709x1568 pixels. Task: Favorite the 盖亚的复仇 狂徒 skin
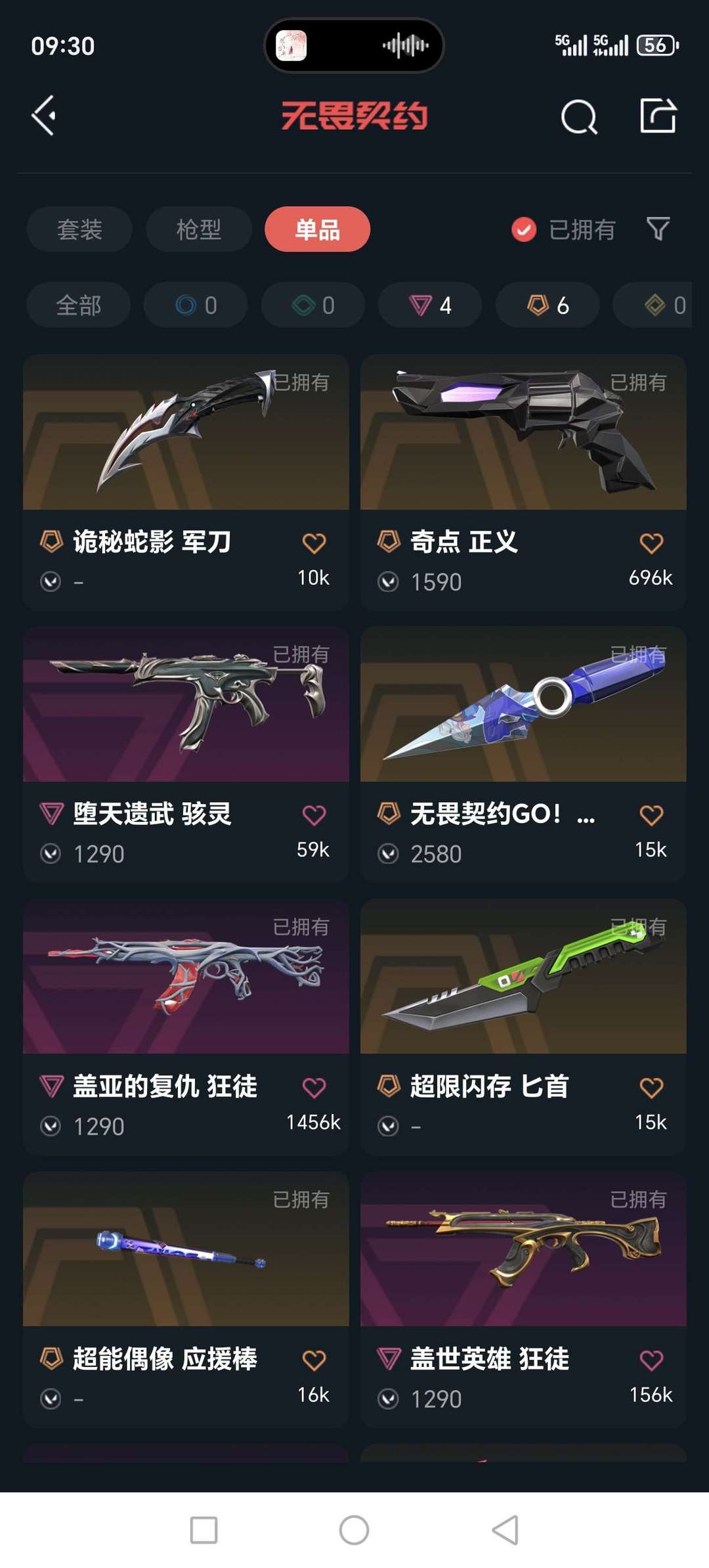[314, 1088]
